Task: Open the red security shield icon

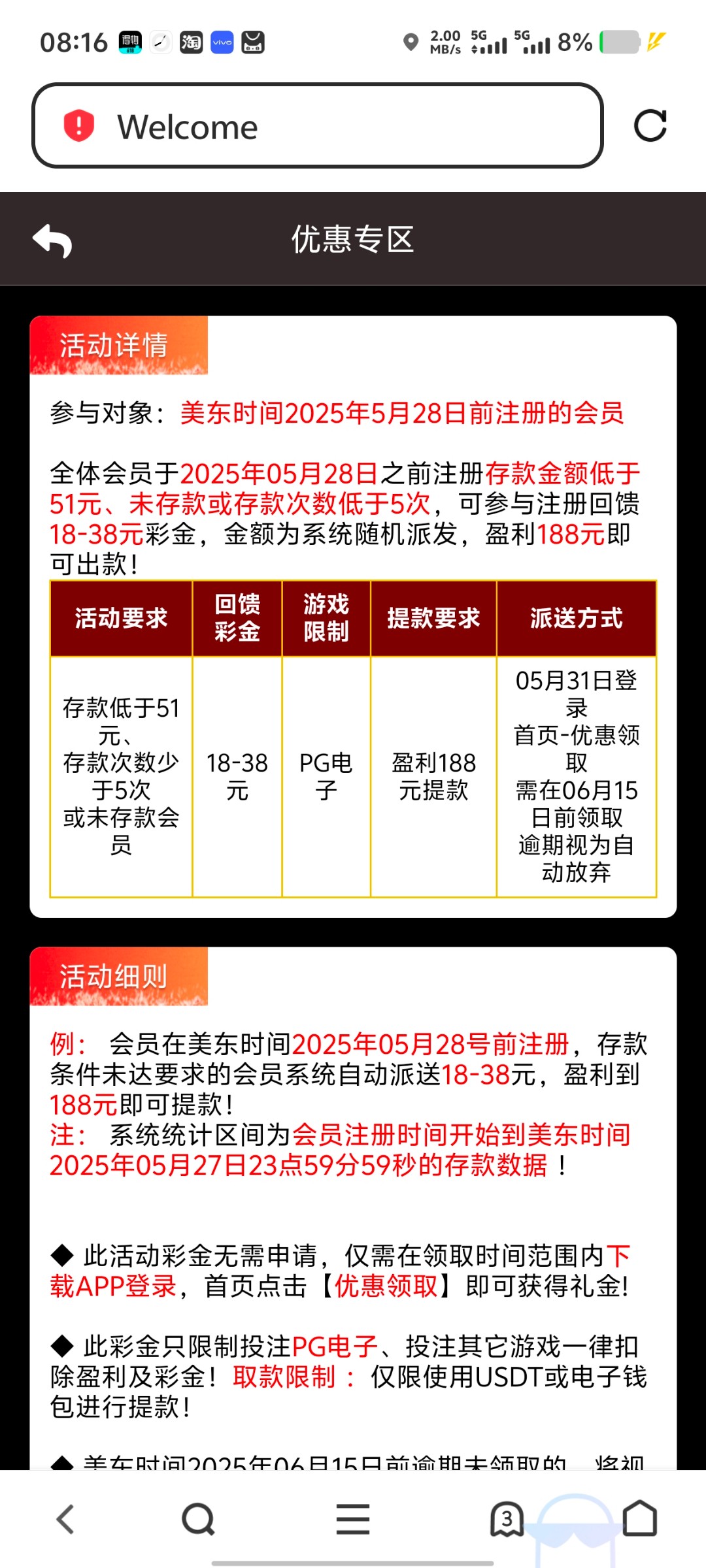Action: tap(78, 125)
